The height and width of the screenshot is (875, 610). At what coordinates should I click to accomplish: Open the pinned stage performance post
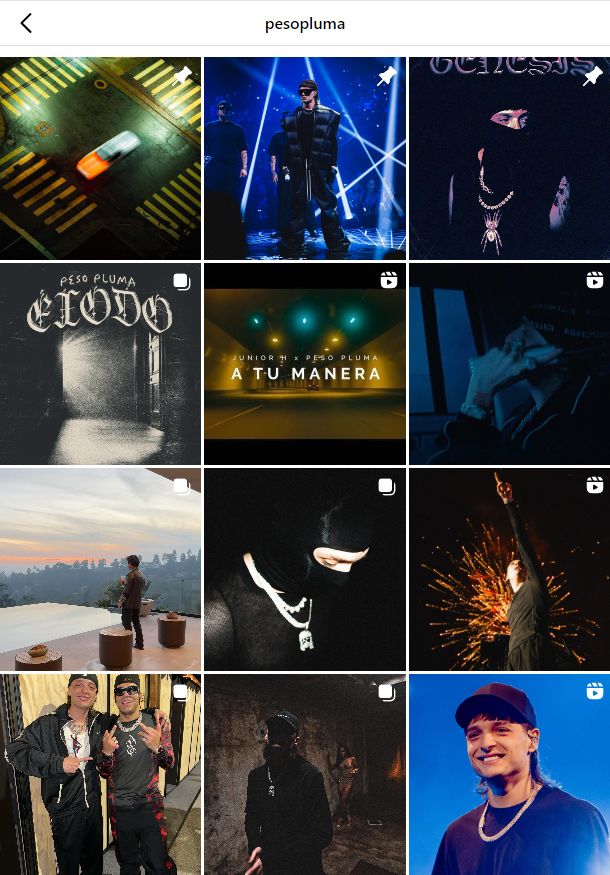(305, 158)
